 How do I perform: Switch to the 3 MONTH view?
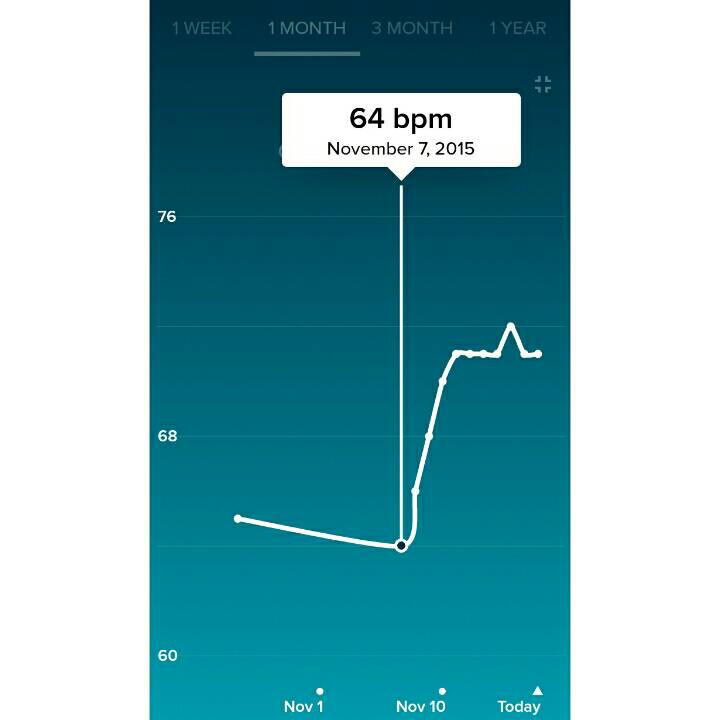coord(412,28)
